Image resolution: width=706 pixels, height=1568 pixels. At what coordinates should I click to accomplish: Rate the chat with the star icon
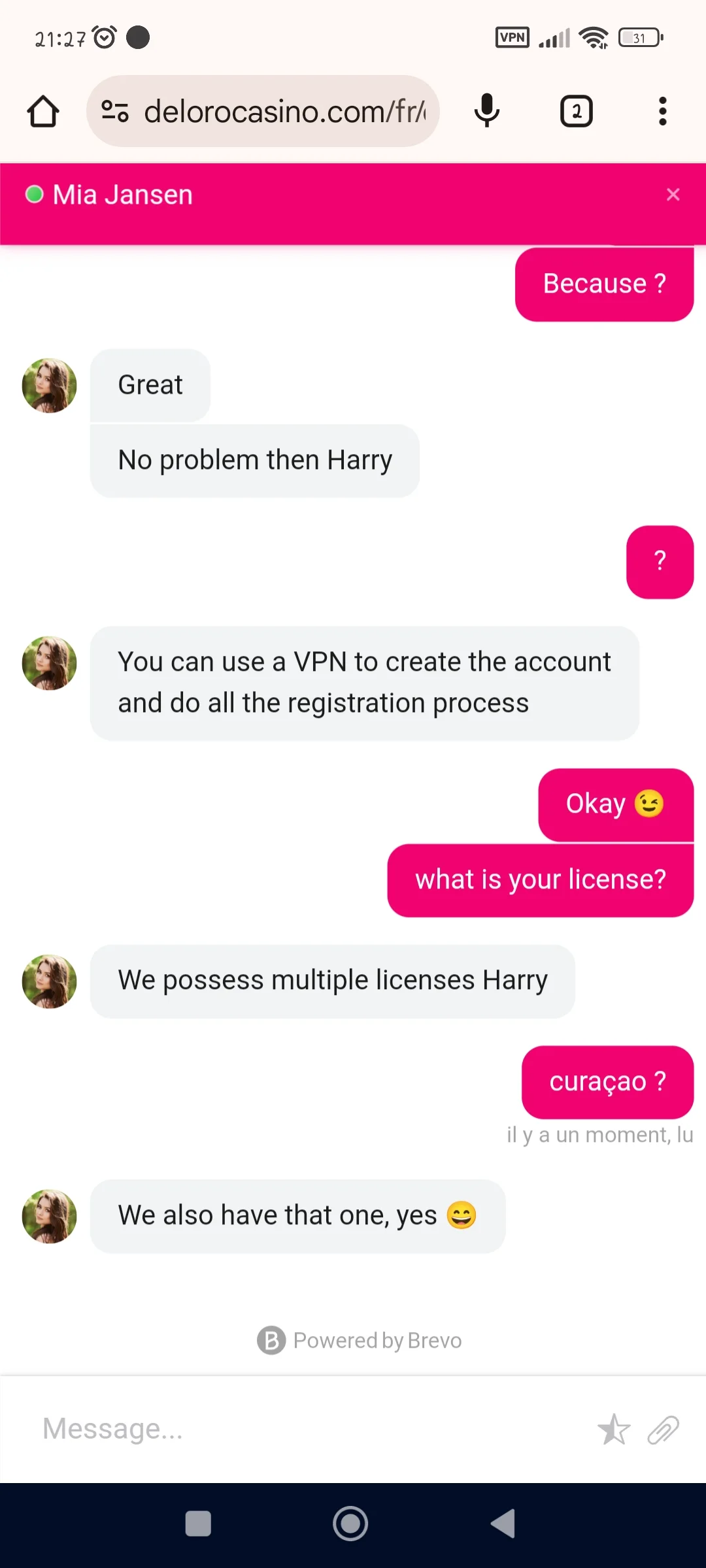613,1429
